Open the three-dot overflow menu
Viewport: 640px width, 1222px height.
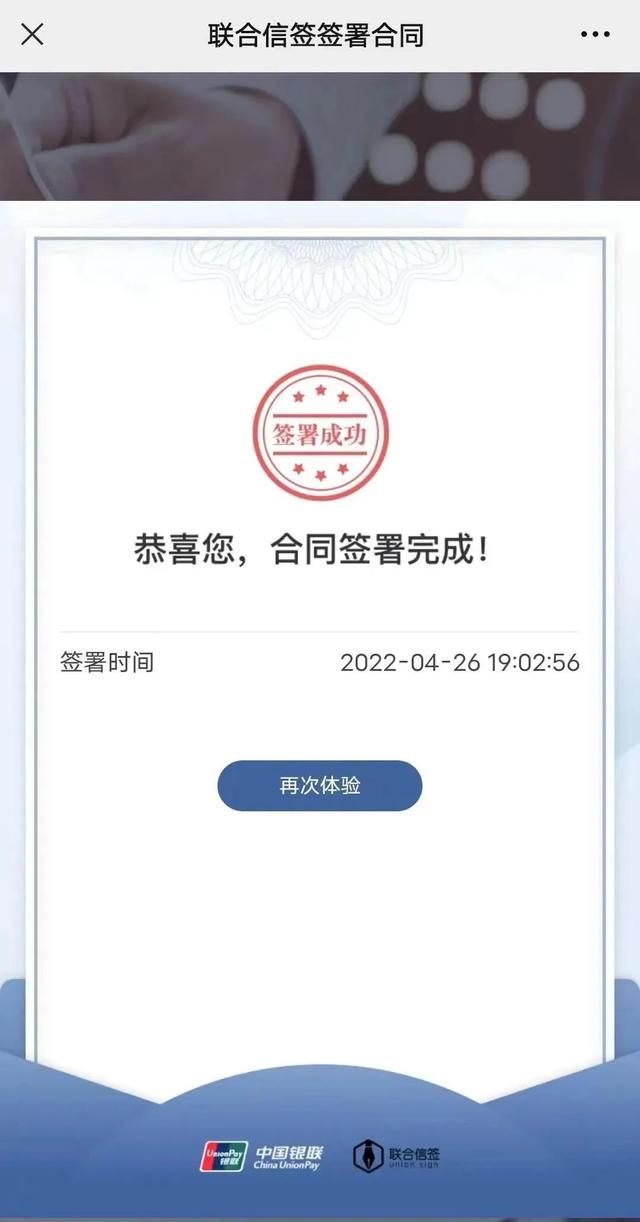point(595,35)
